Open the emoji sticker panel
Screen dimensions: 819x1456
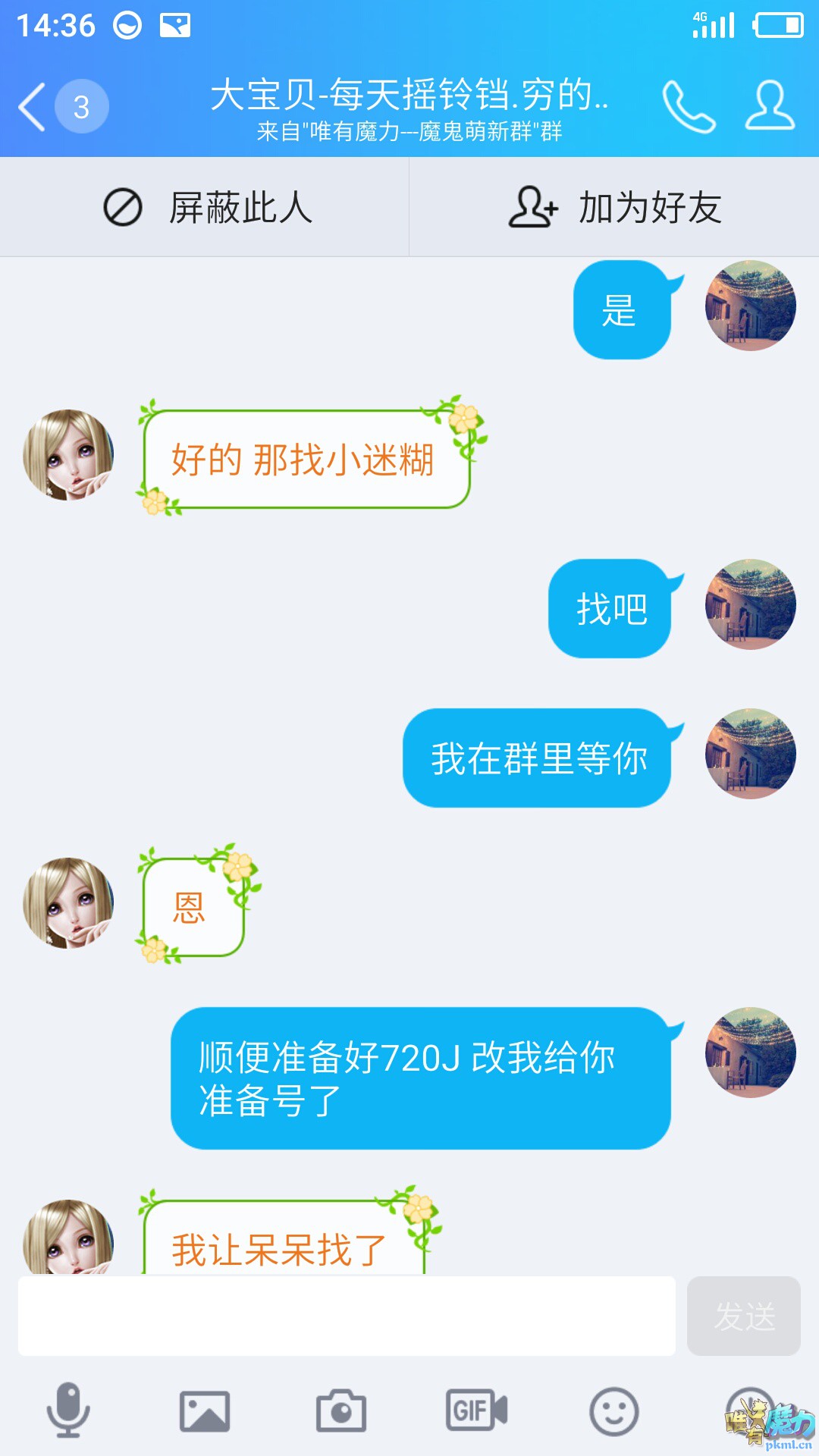click(613, 1410)
